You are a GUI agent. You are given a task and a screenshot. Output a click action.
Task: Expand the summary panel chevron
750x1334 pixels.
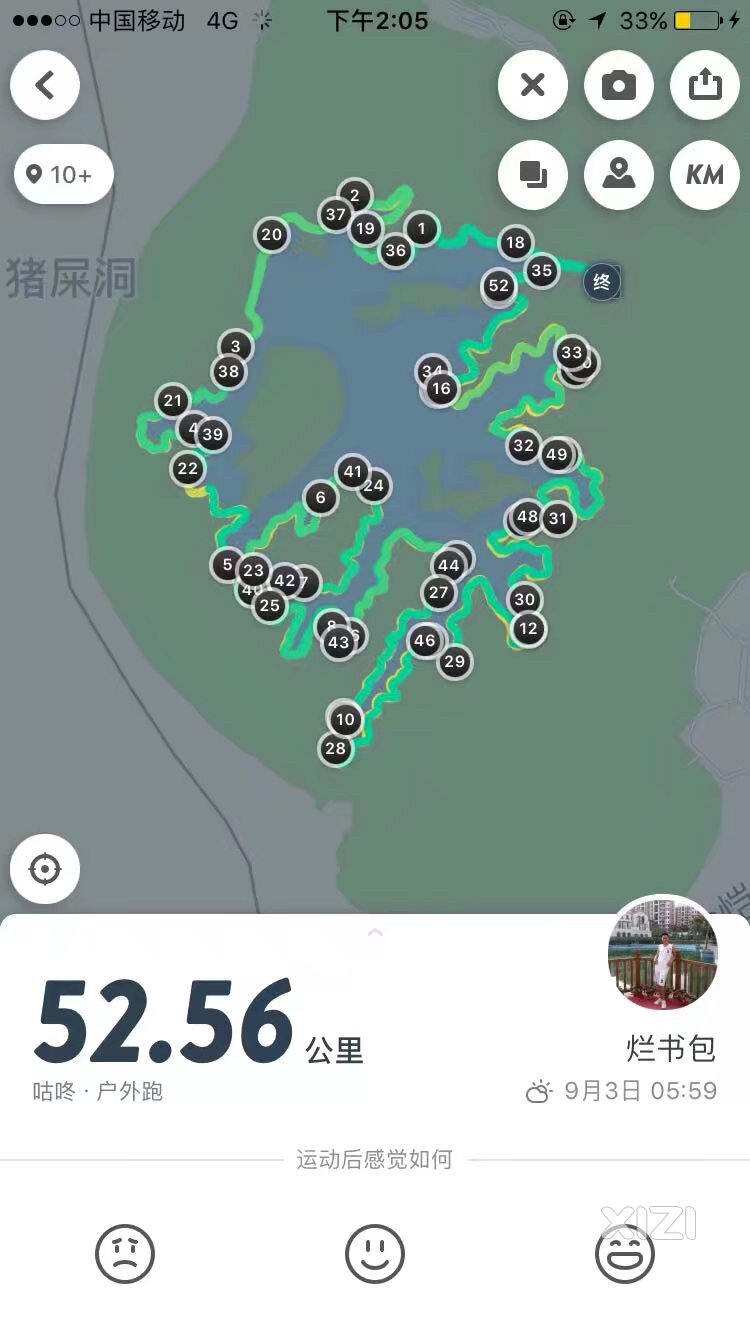click(x=375, y=934)
